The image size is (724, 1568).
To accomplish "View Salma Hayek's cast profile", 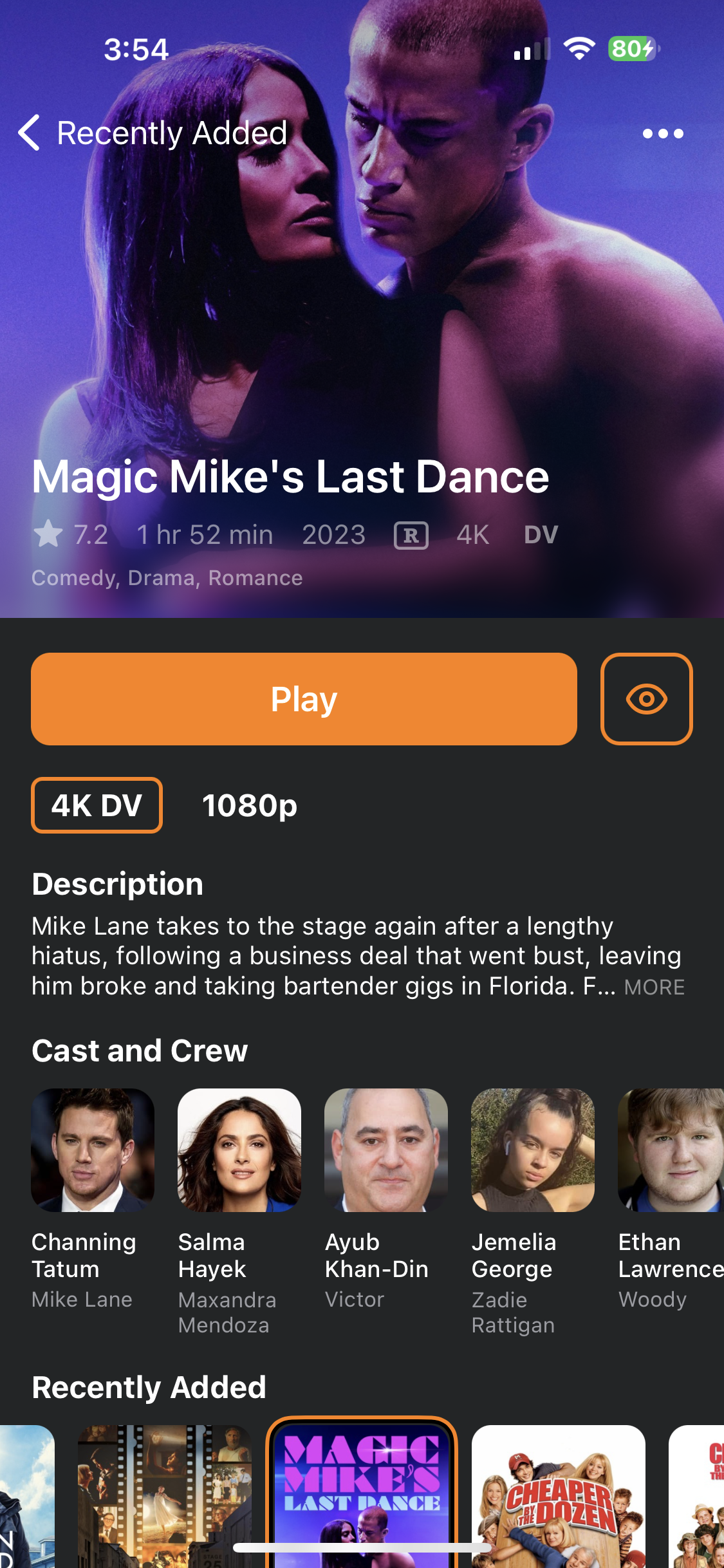I will pos(239,1150).
